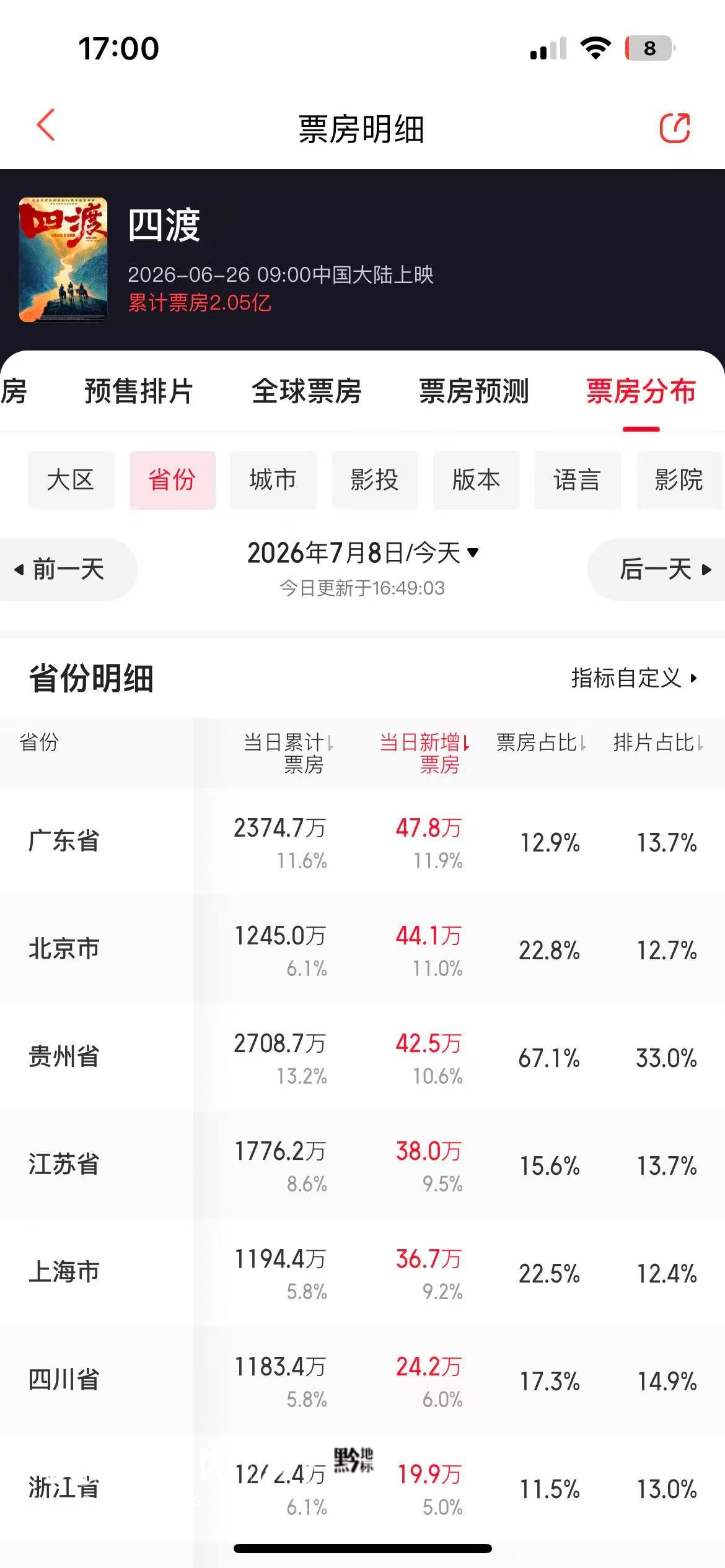This screenshot has height=1568, width=725.
Task: Go back using the red arrow
Action: click(46, 125)
